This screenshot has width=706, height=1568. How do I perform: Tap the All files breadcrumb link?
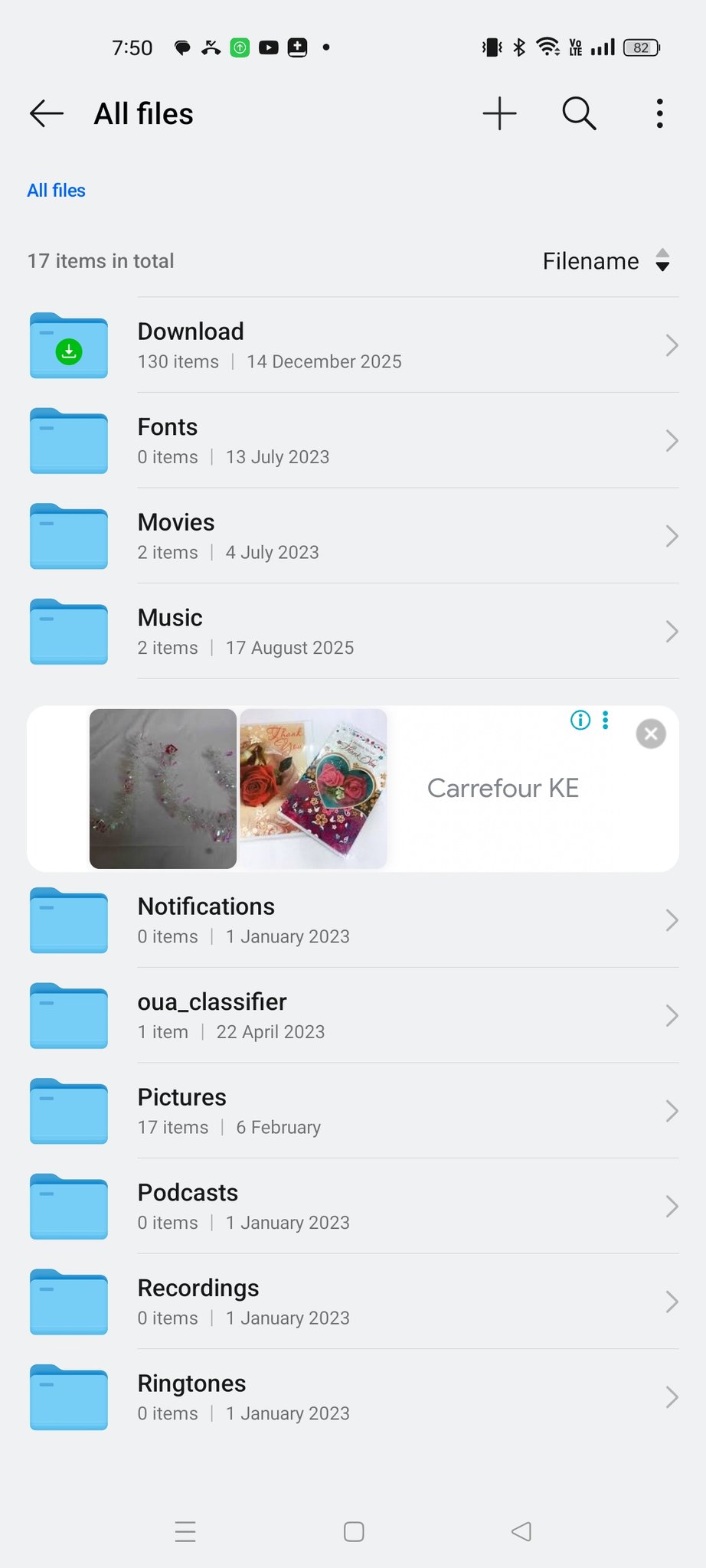coord(56,191)
